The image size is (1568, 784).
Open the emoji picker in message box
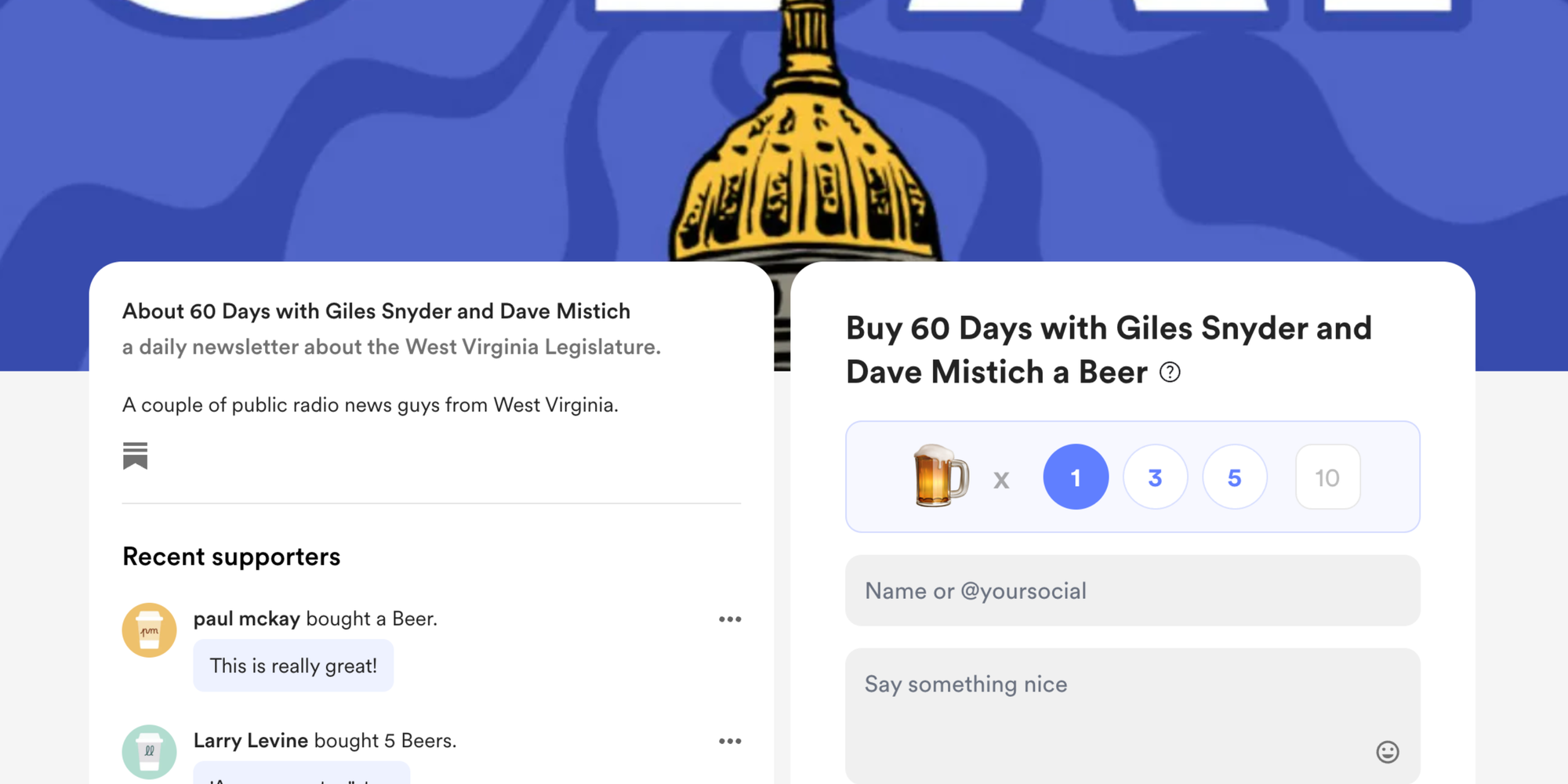coord(1387,752)
